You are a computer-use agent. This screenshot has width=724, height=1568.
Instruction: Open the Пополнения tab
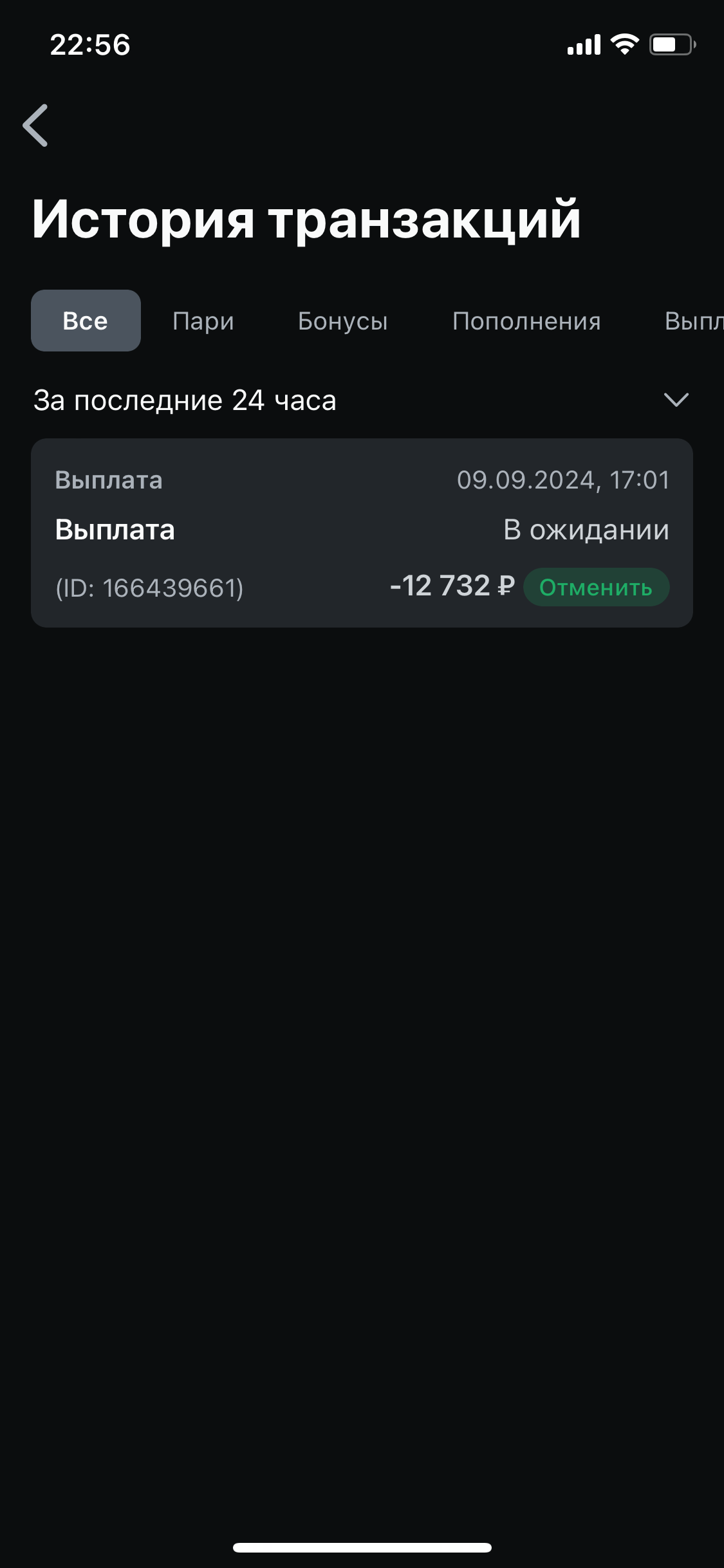tap(526, 321)
